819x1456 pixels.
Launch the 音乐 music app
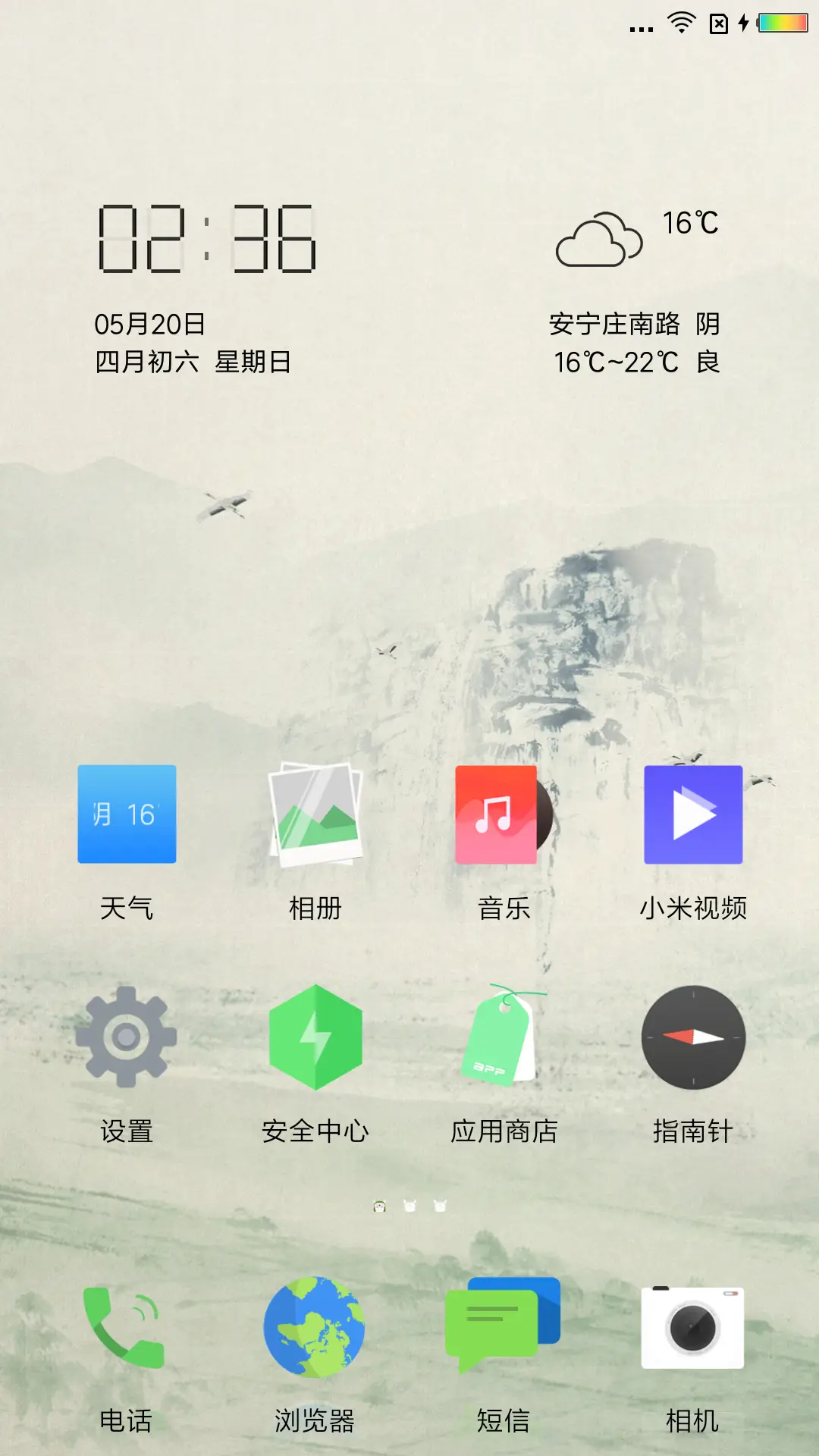click(x=505, y=811)
